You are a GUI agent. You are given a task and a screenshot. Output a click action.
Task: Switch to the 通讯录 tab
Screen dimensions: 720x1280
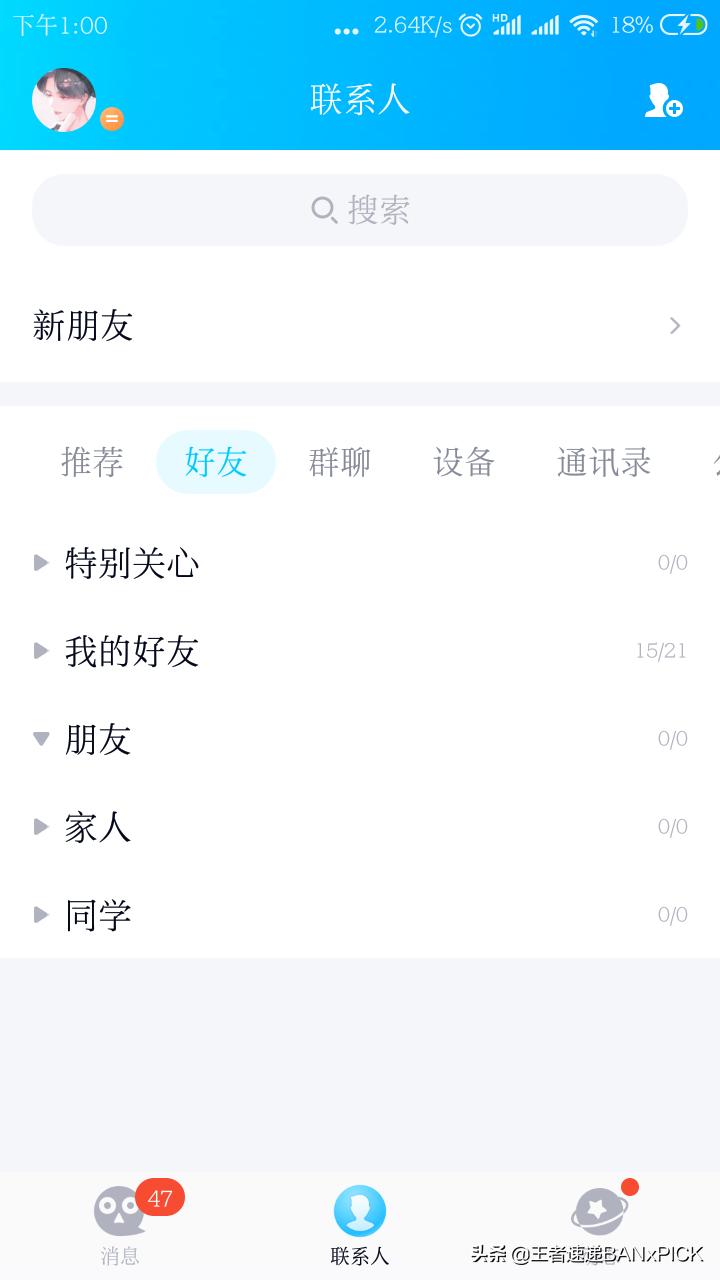click(x=604, y=462)
